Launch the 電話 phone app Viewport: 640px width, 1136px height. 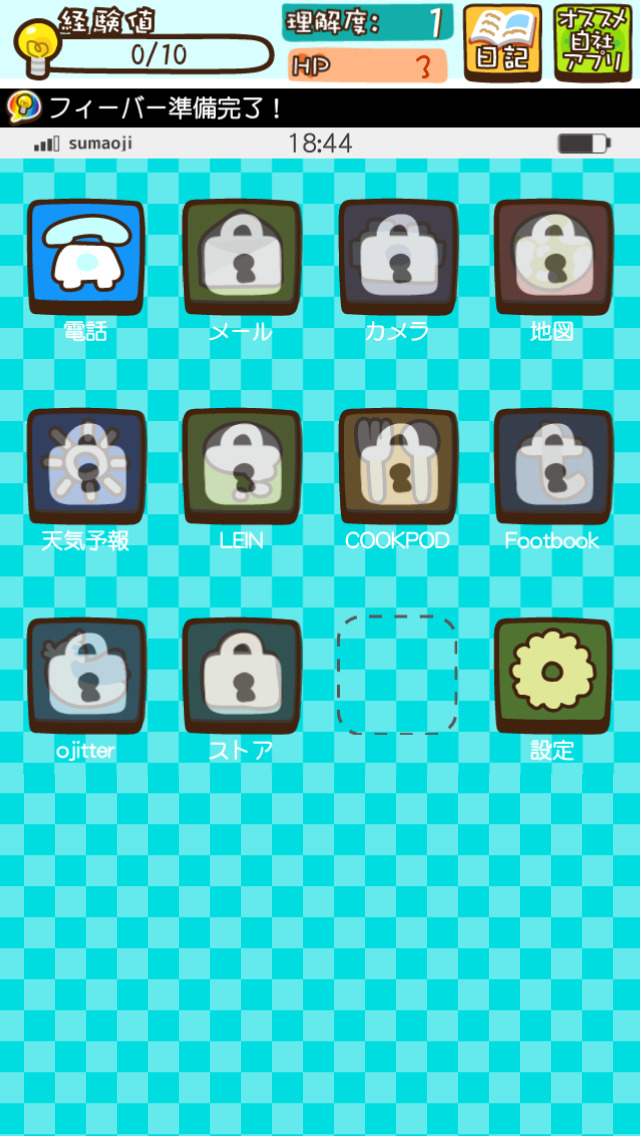[86, 257]
